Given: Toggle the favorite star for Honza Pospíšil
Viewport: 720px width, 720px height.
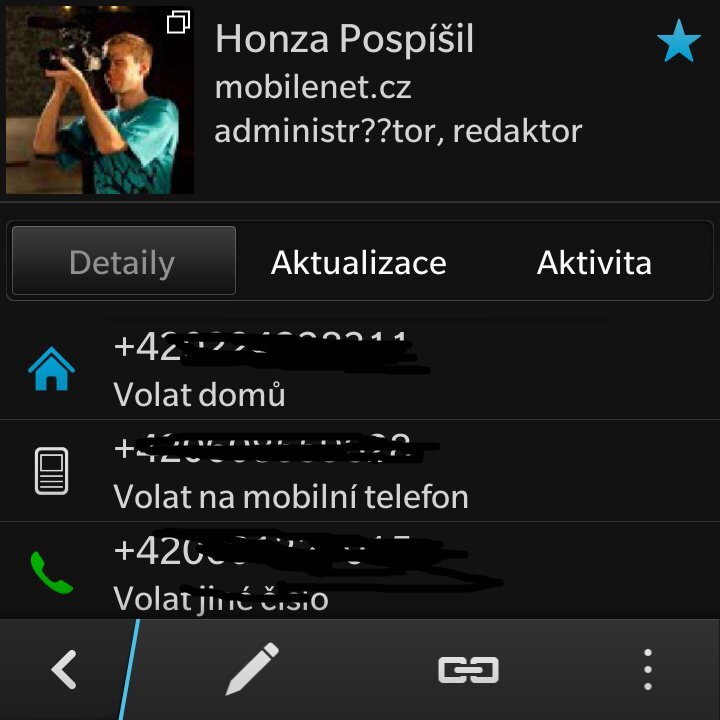Looking at the screenshot, I should (x=678, y=43).
